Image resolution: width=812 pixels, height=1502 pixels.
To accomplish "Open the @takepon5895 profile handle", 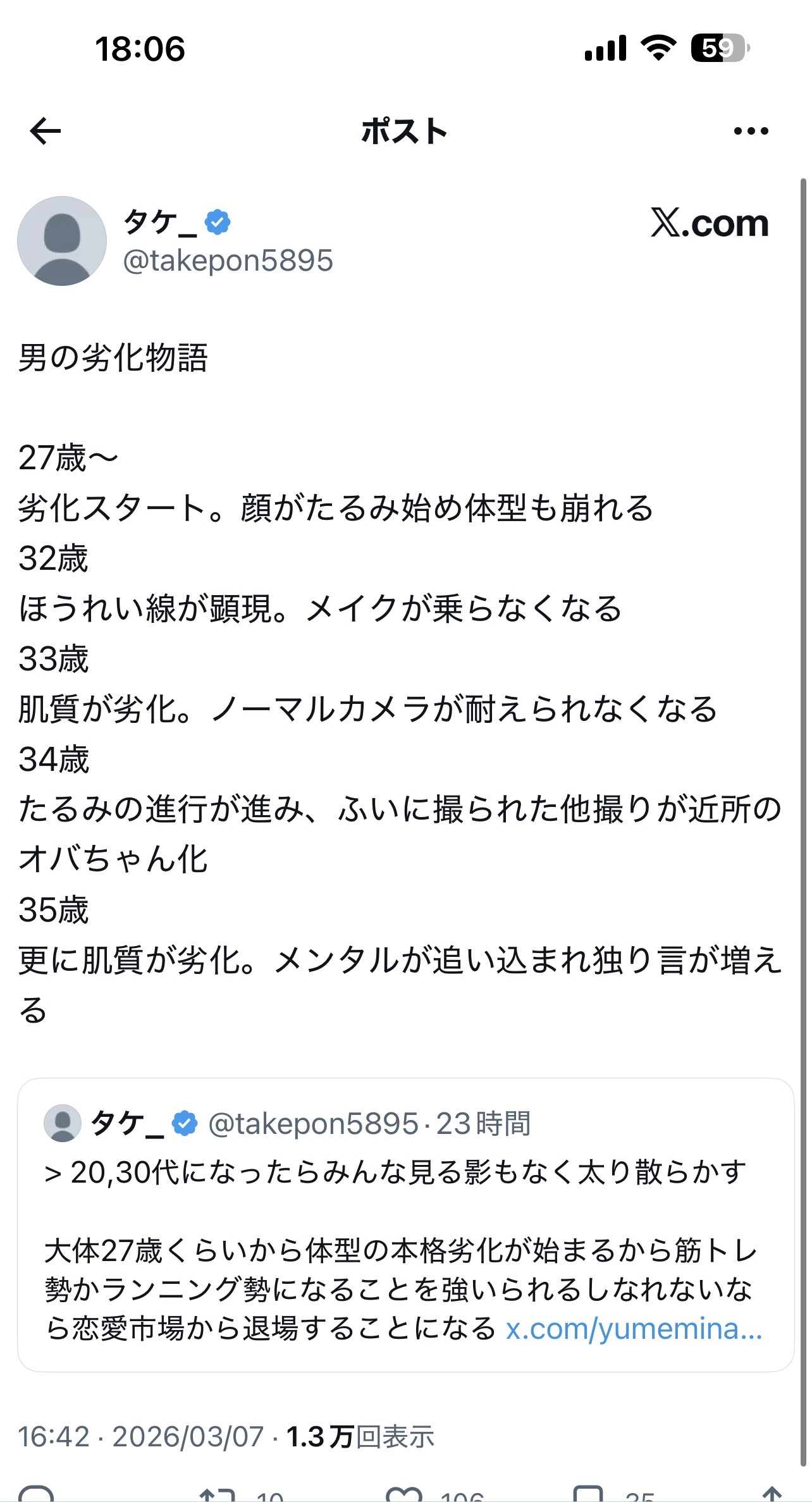I will pyautogui.click(x=228, y=261).
